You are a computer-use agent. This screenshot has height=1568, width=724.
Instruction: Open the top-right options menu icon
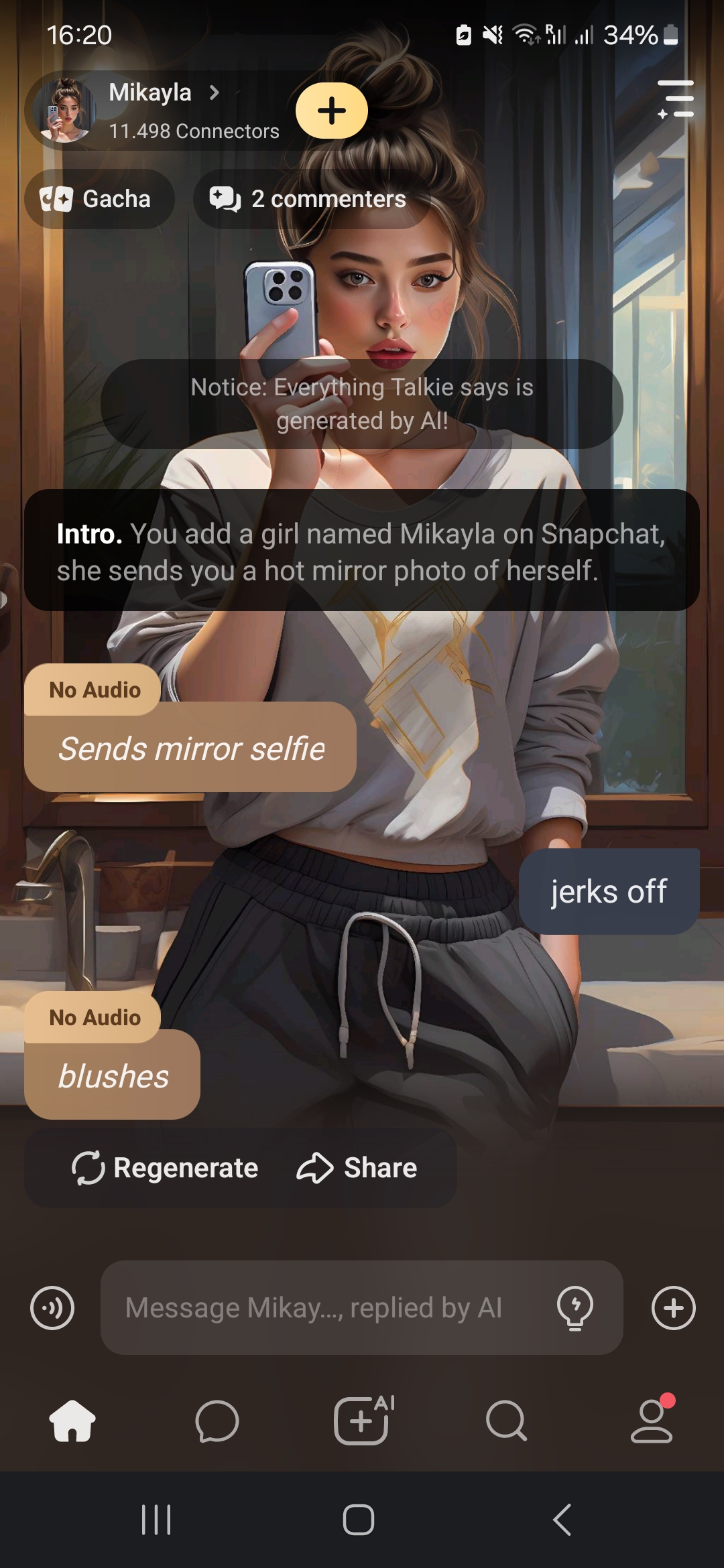676,99
